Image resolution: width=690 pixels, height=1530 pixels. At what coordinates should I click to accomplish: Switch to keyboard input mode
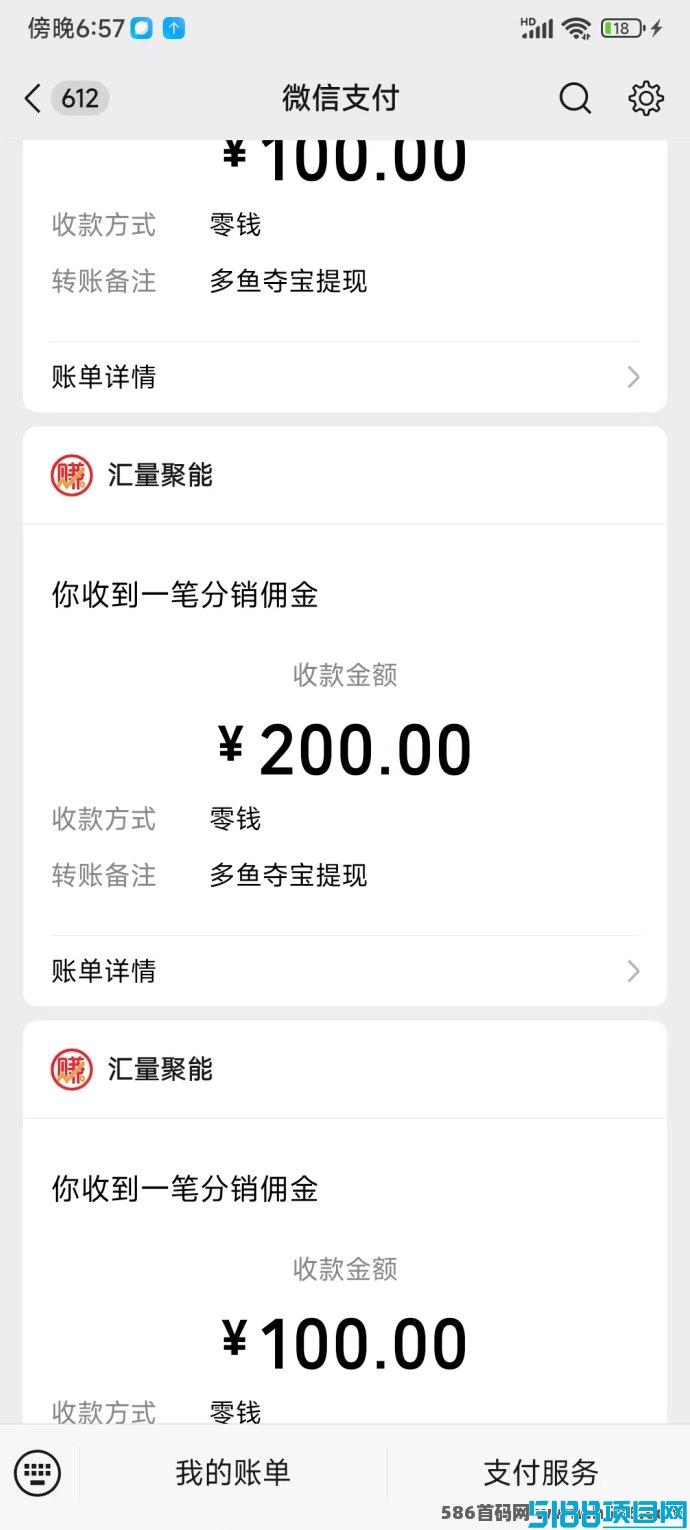pos(38,1472)
